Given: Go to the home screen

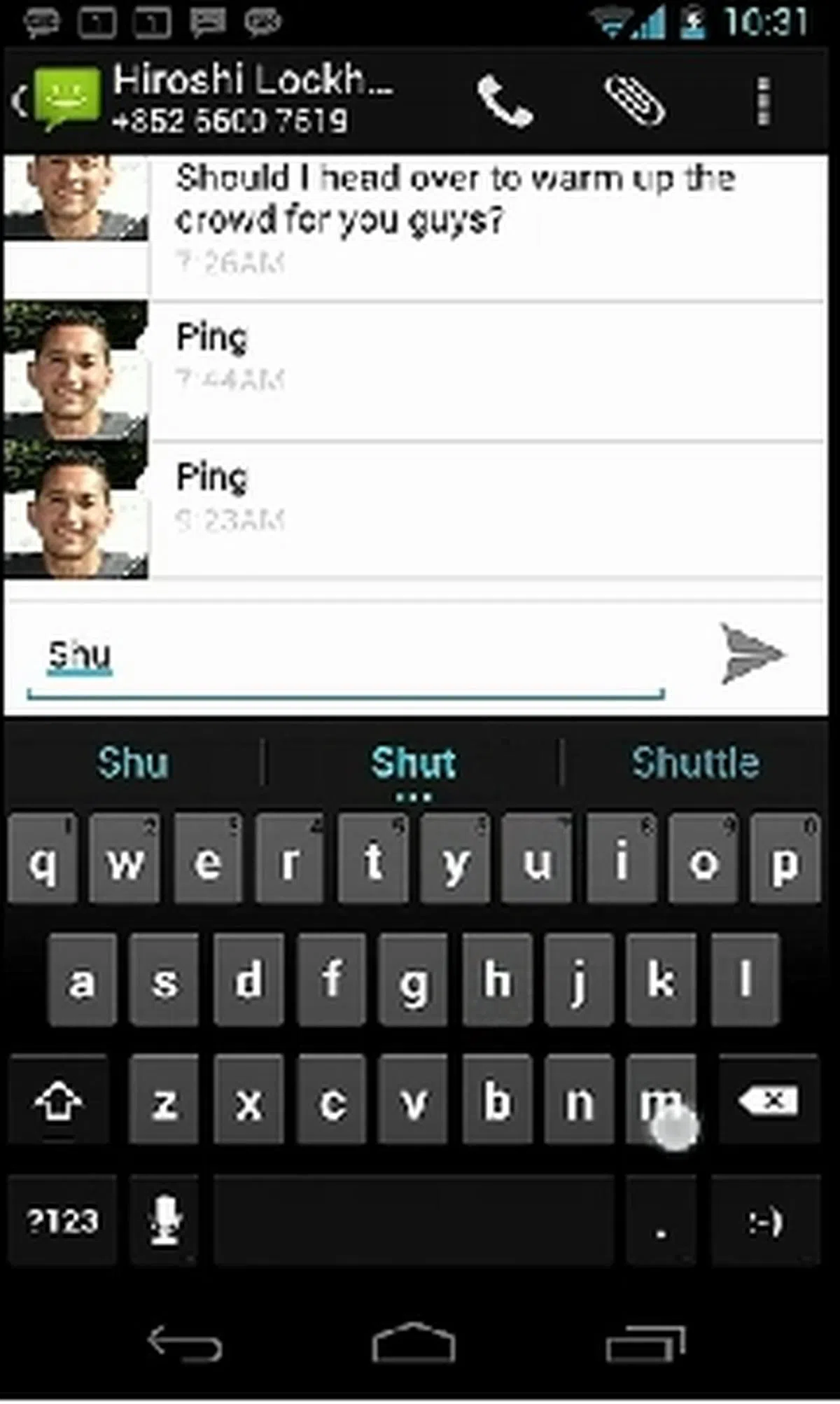Looking at the screenshot, I should 414,1343.
